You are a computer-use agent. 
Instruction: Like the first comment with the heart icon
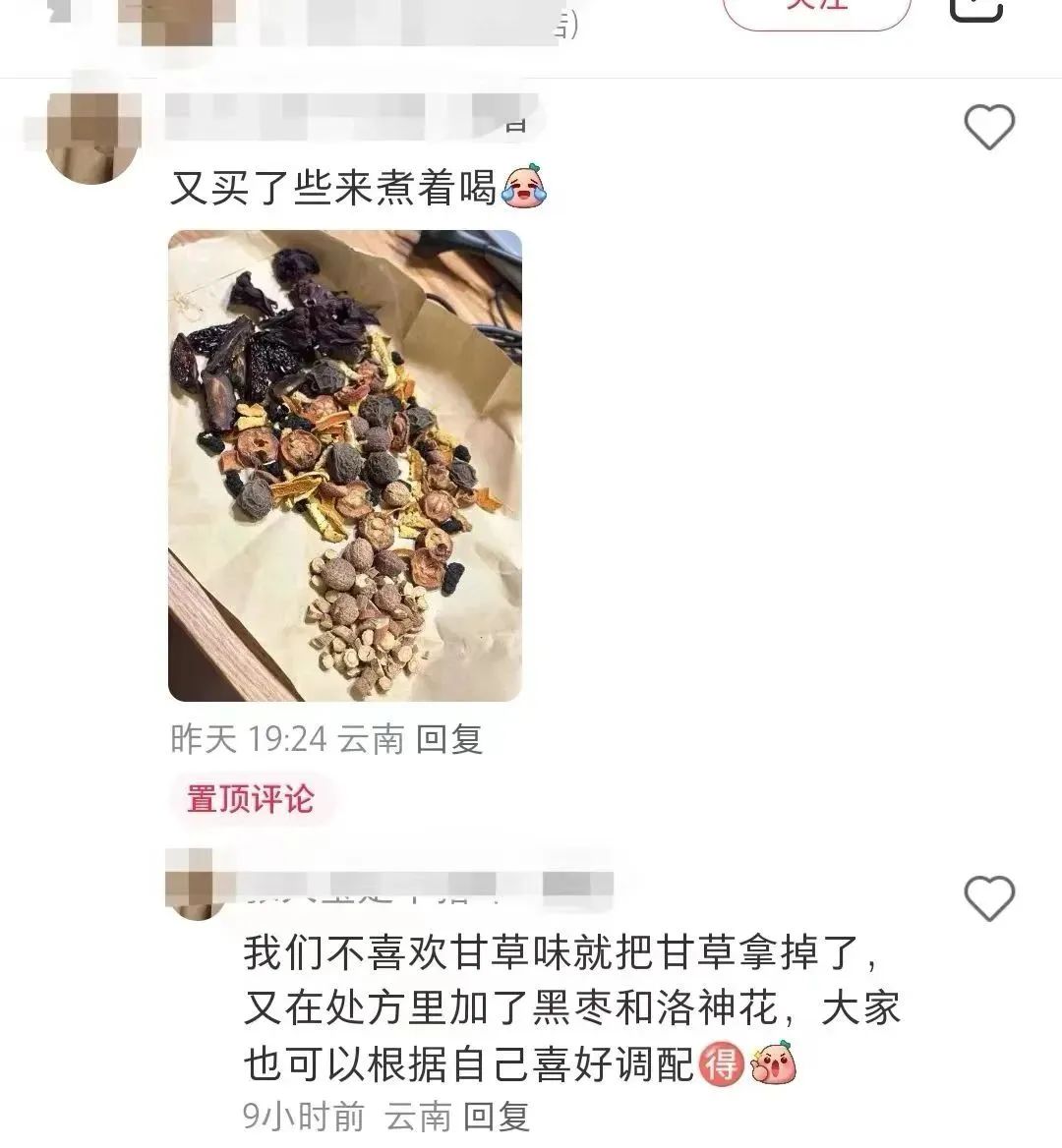[x=990, y=125]
